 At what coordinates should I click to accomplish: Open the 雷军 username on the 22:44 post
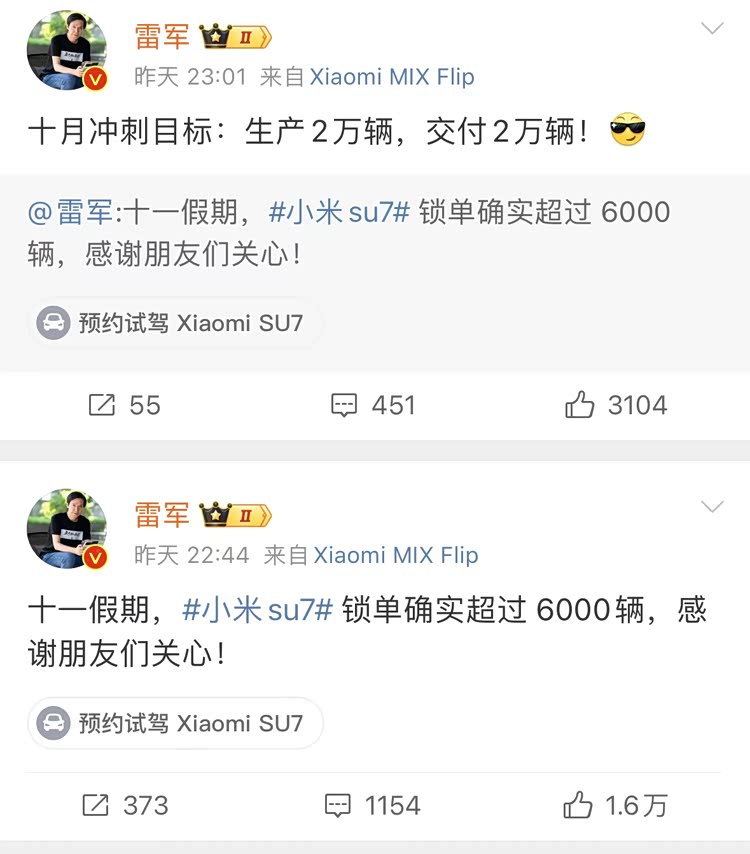(x=161, y=515)
